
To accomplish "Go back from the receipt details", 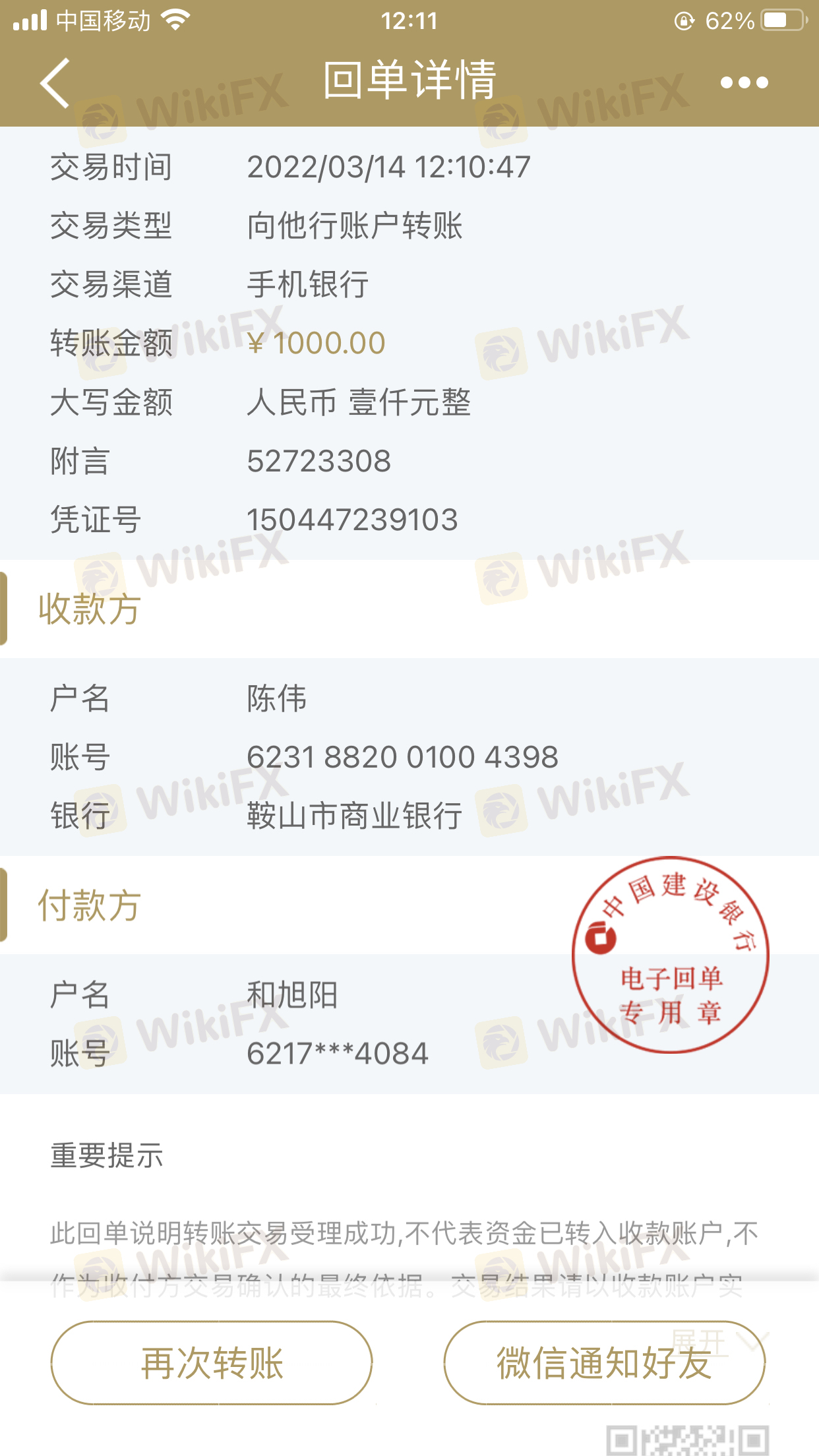I will (55, 82).
